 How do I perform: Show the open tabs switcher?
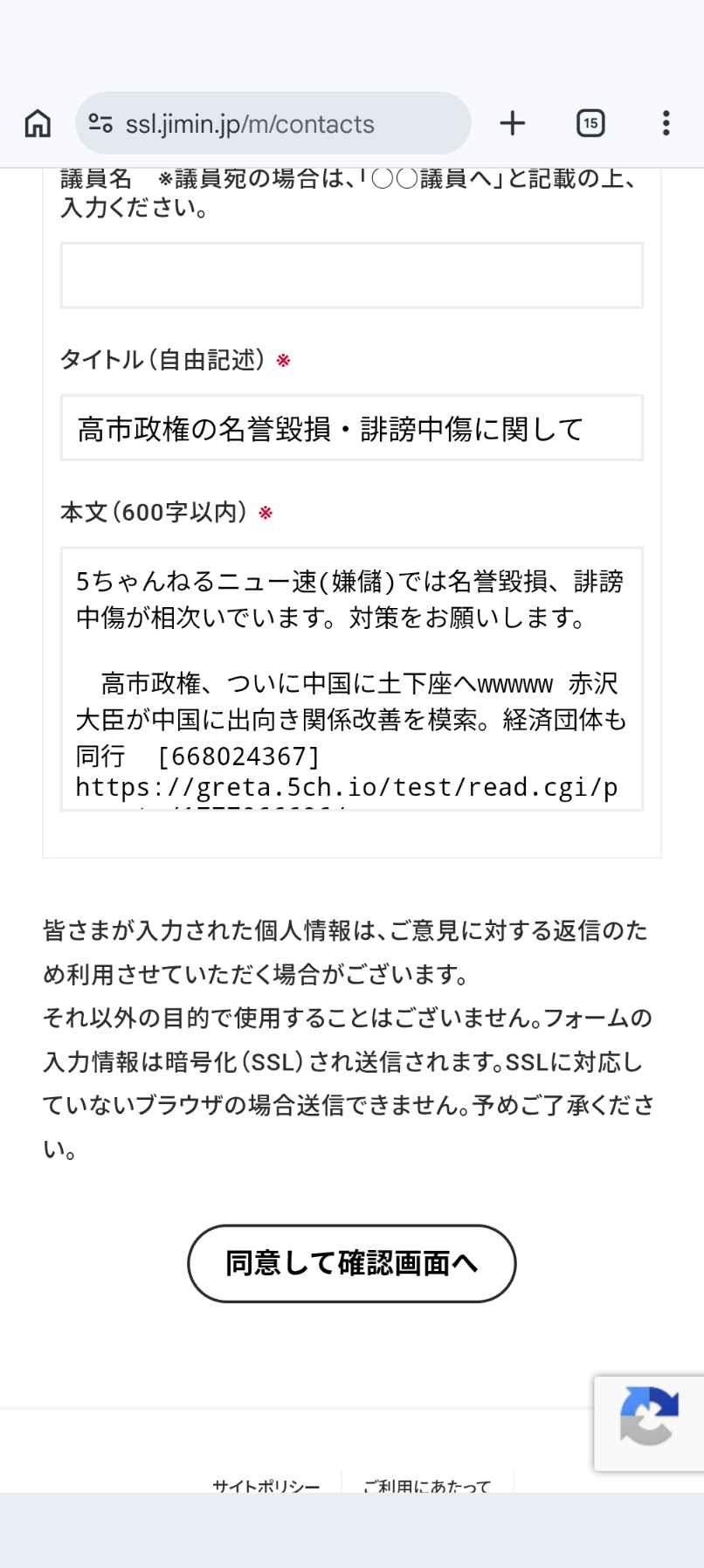pyautogui.click(x=590, y=124)
